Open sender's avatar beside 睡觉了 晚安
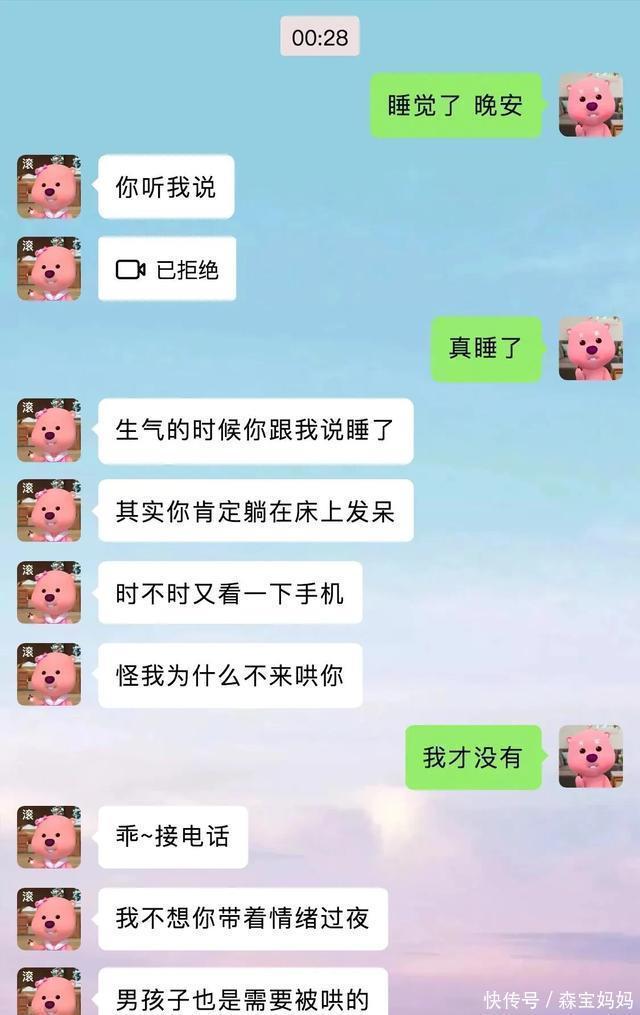This screenshot has height=1015, width=640. [x=590, y=105]
